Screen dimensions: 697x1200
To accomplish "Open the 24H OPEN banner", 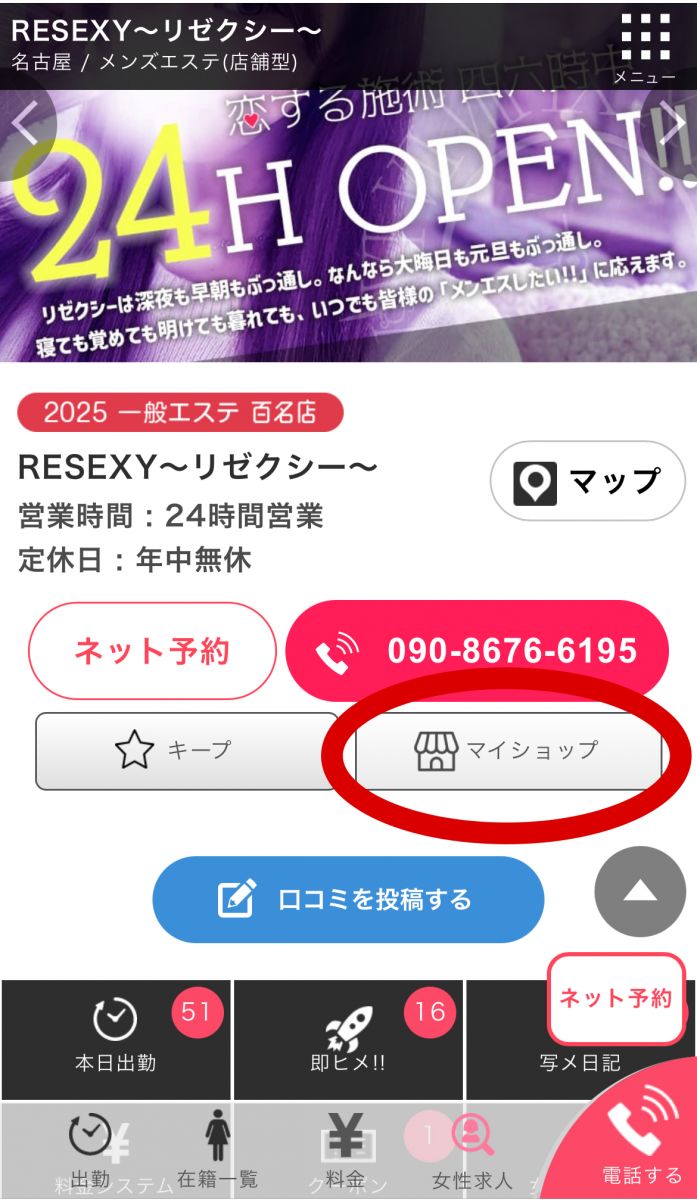I will 348,230.
